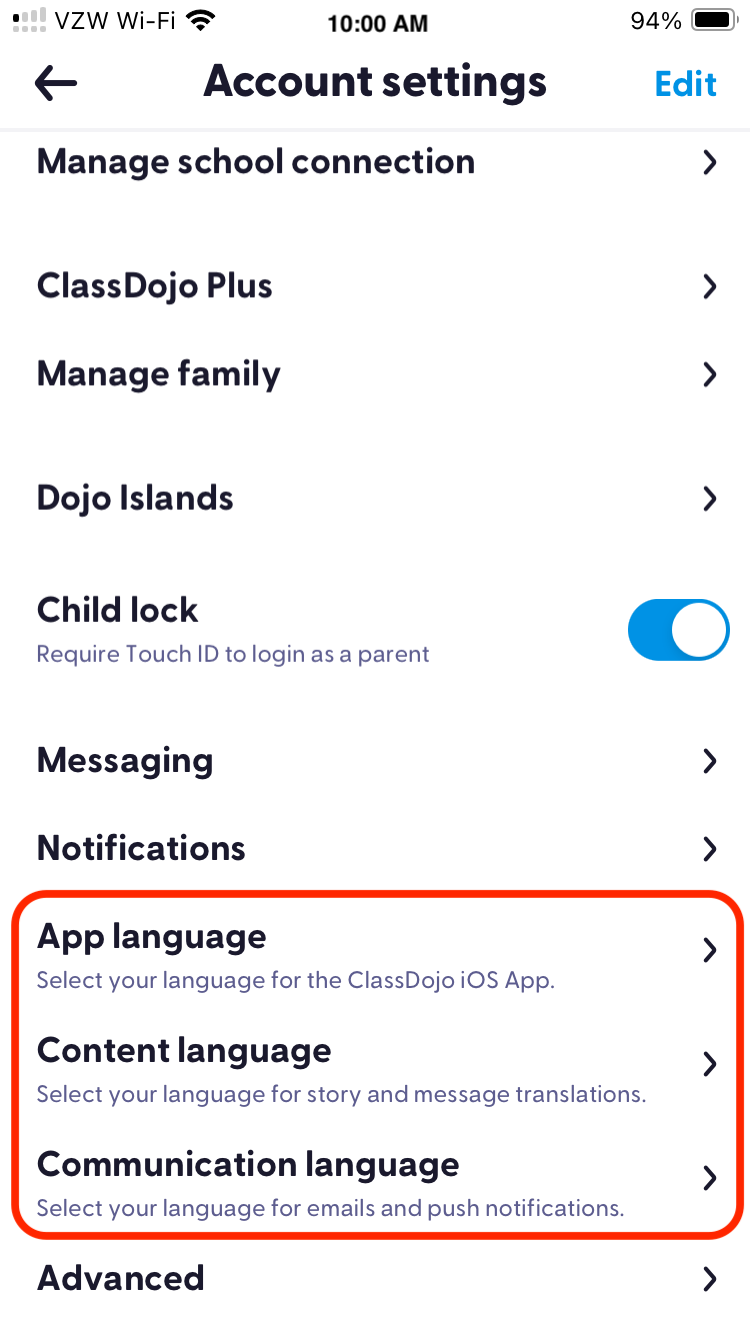Expand the Advanced settings section
Viewport: 750px width, 1334px height.
point(375,1278)
